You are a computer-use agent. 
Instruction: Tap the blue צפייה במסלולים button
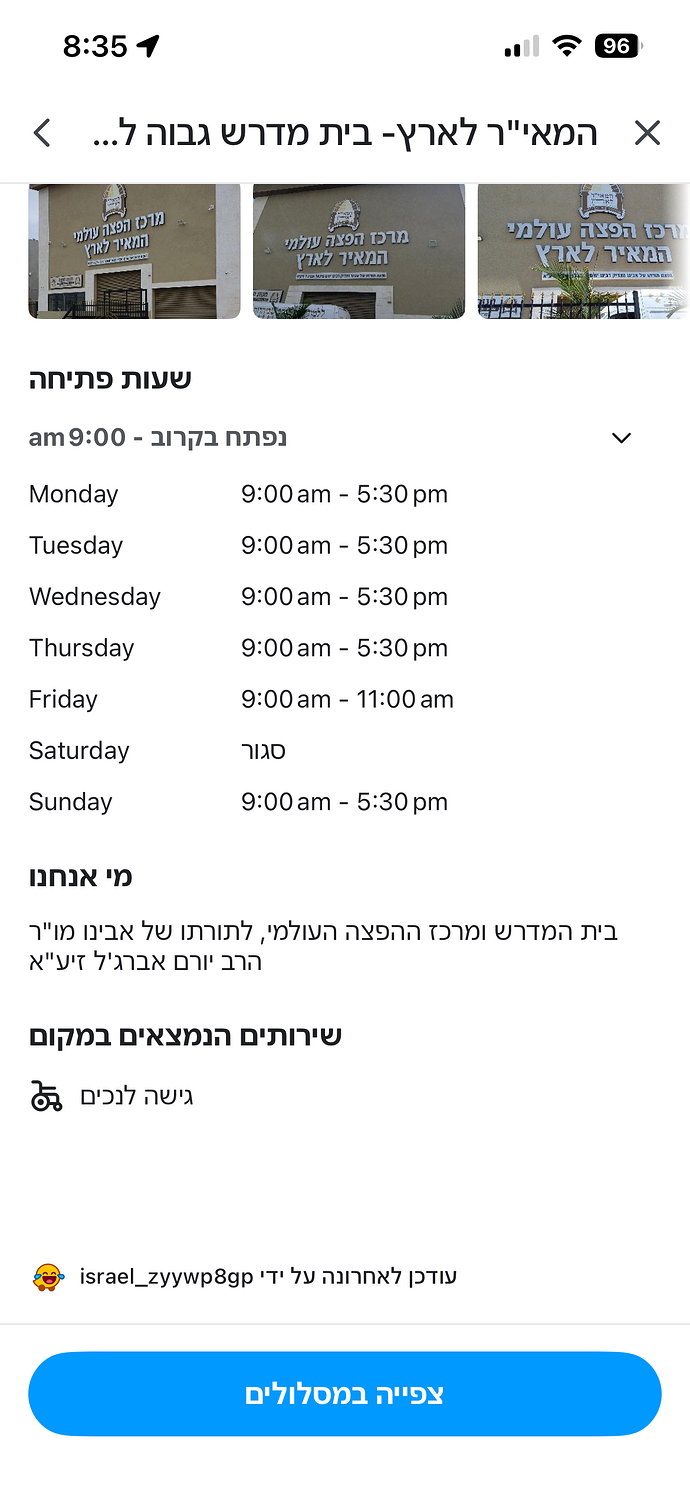(345, 1394)
